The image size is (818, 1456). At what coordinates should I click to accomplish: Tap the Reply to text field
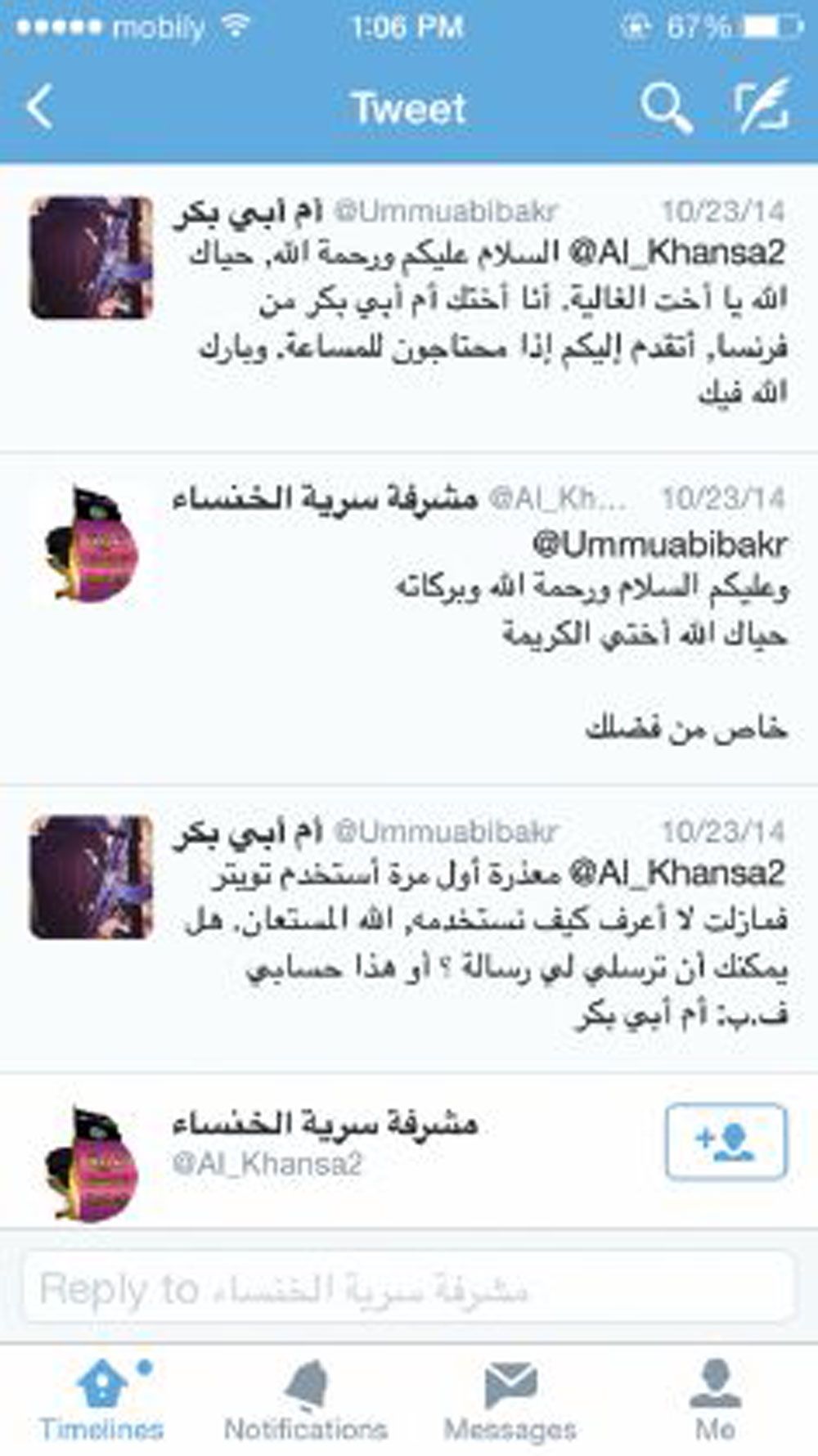pyautogui.click(x=409, y=1289)
